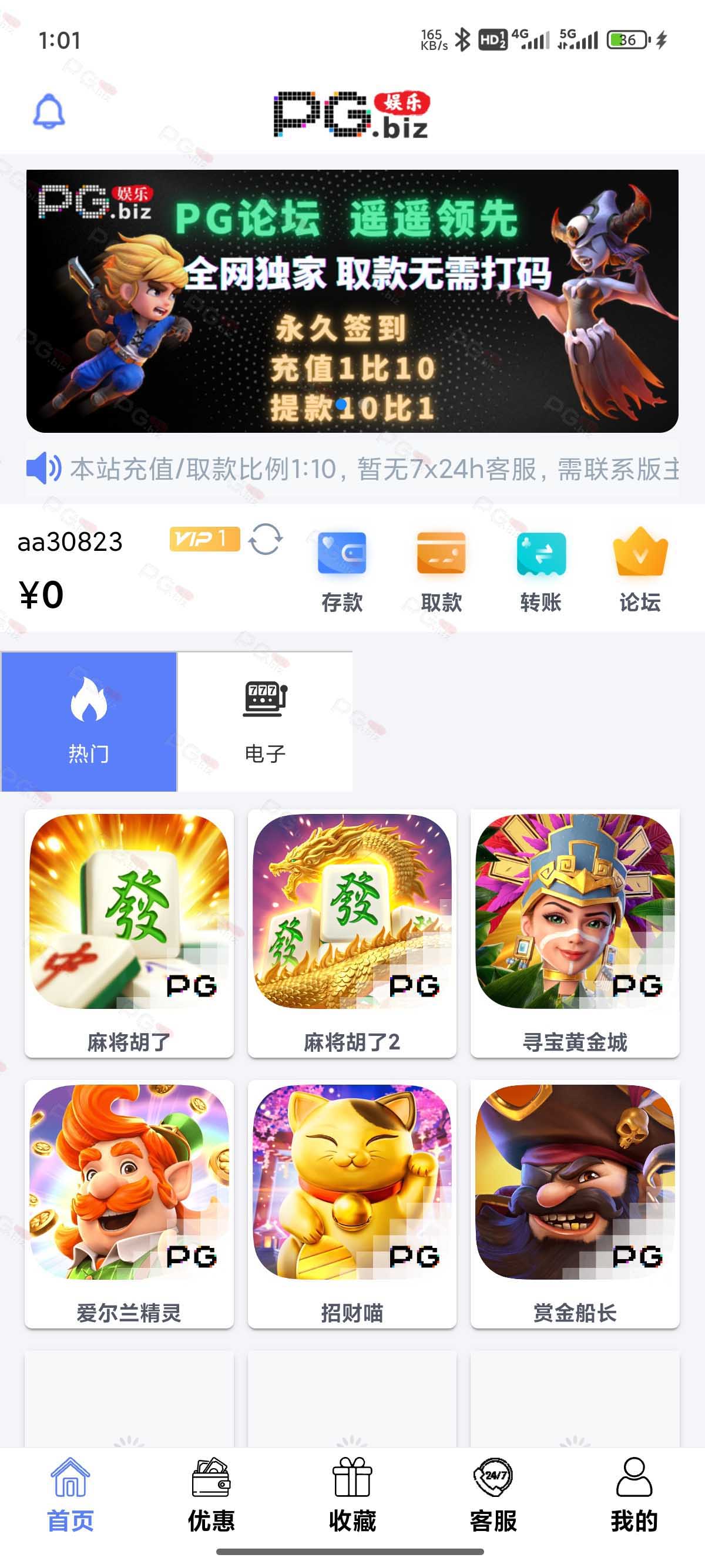This screenshot has height=1568, width=705.
Task: Refresh the account balance
Action: pos(266,539)
